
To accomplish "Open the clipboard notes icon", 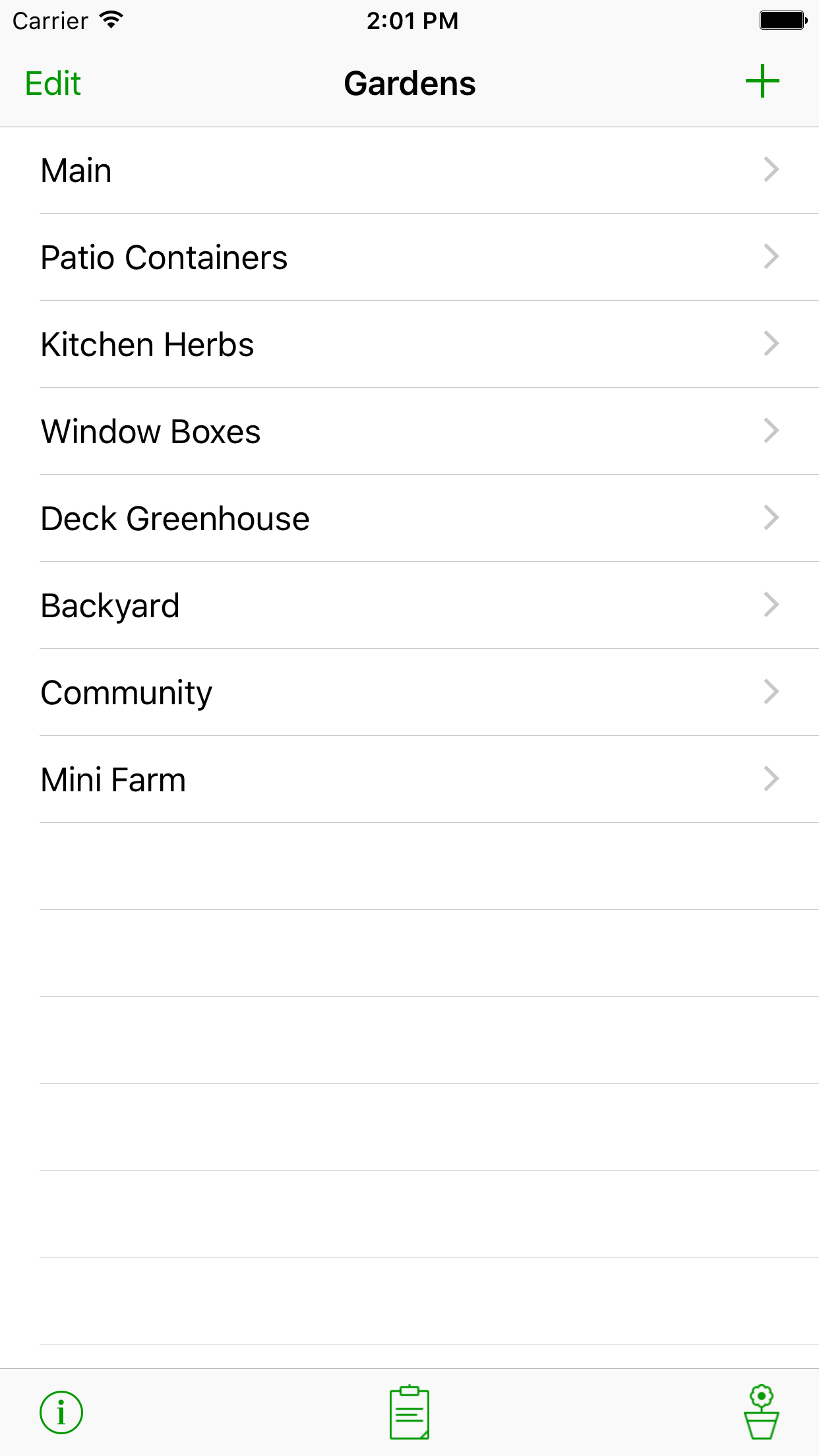I will pos(409,1412).
